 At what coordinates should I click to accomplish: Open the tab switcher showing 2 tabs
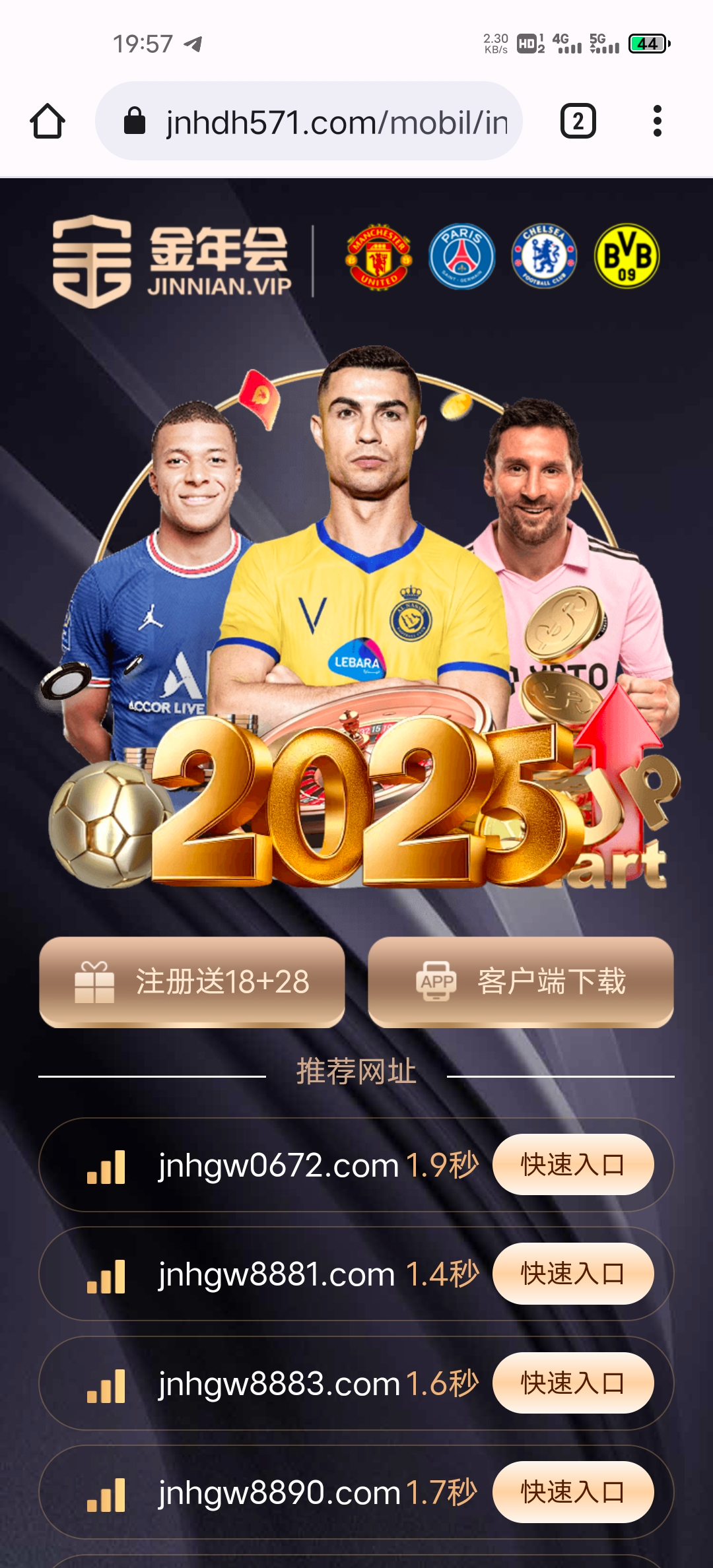click(x=578, y=121)
